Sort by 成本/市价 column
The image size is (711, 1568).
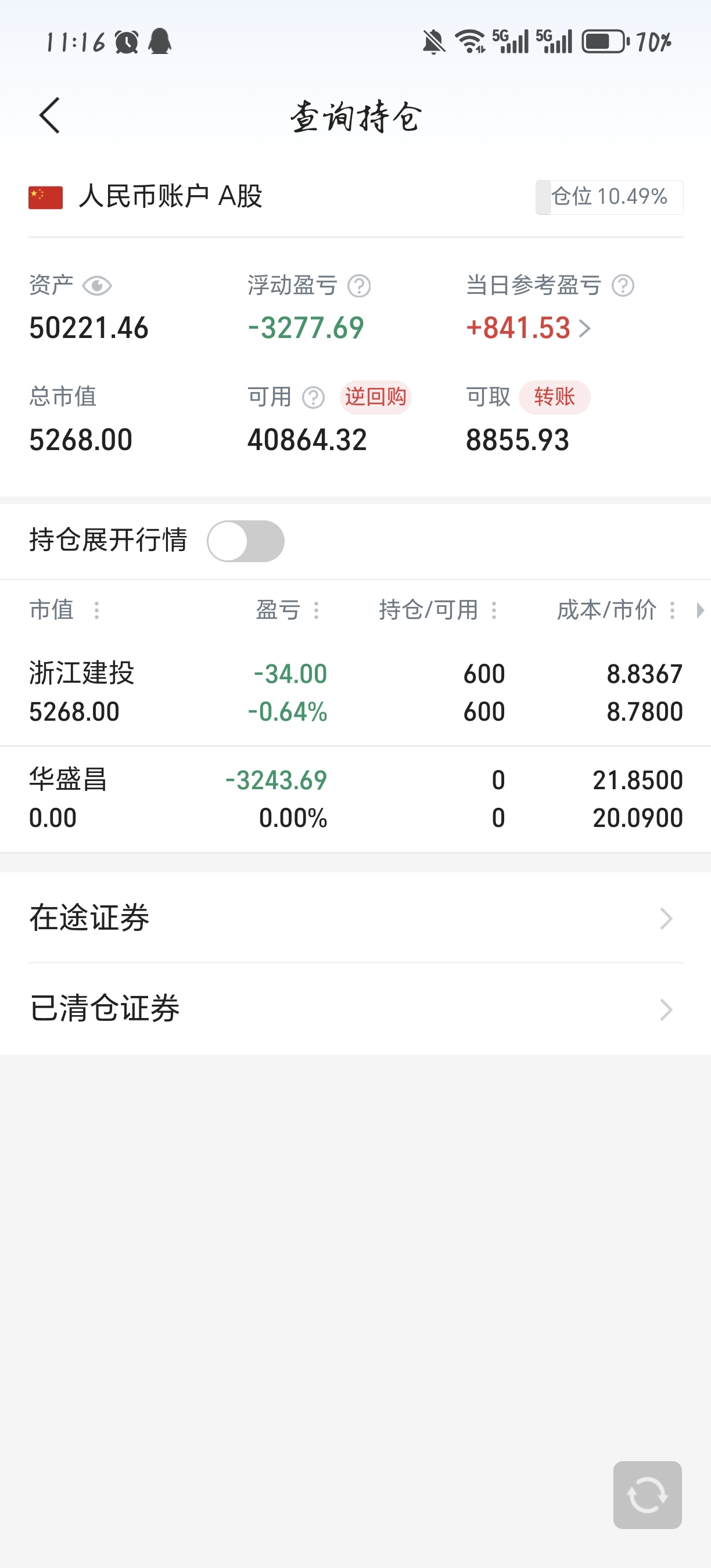coord(616,610)
